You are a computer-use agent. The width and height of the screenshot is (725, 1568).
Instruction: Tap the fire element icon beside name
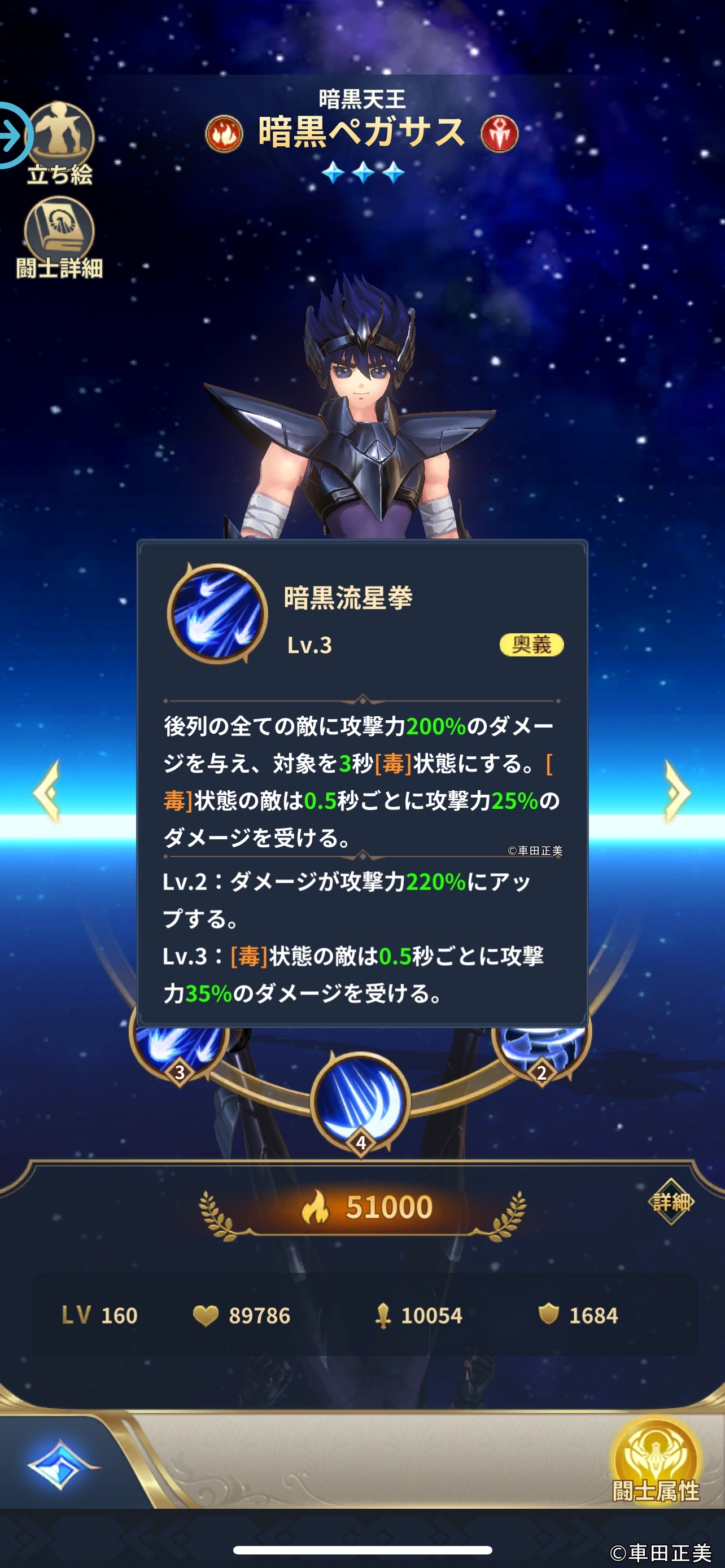224,134
